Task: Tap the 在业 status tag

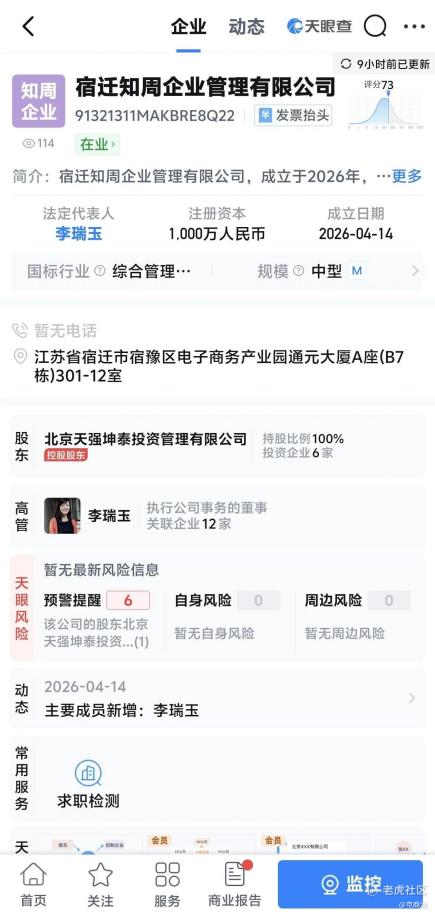Action: (x=97, y=144)
